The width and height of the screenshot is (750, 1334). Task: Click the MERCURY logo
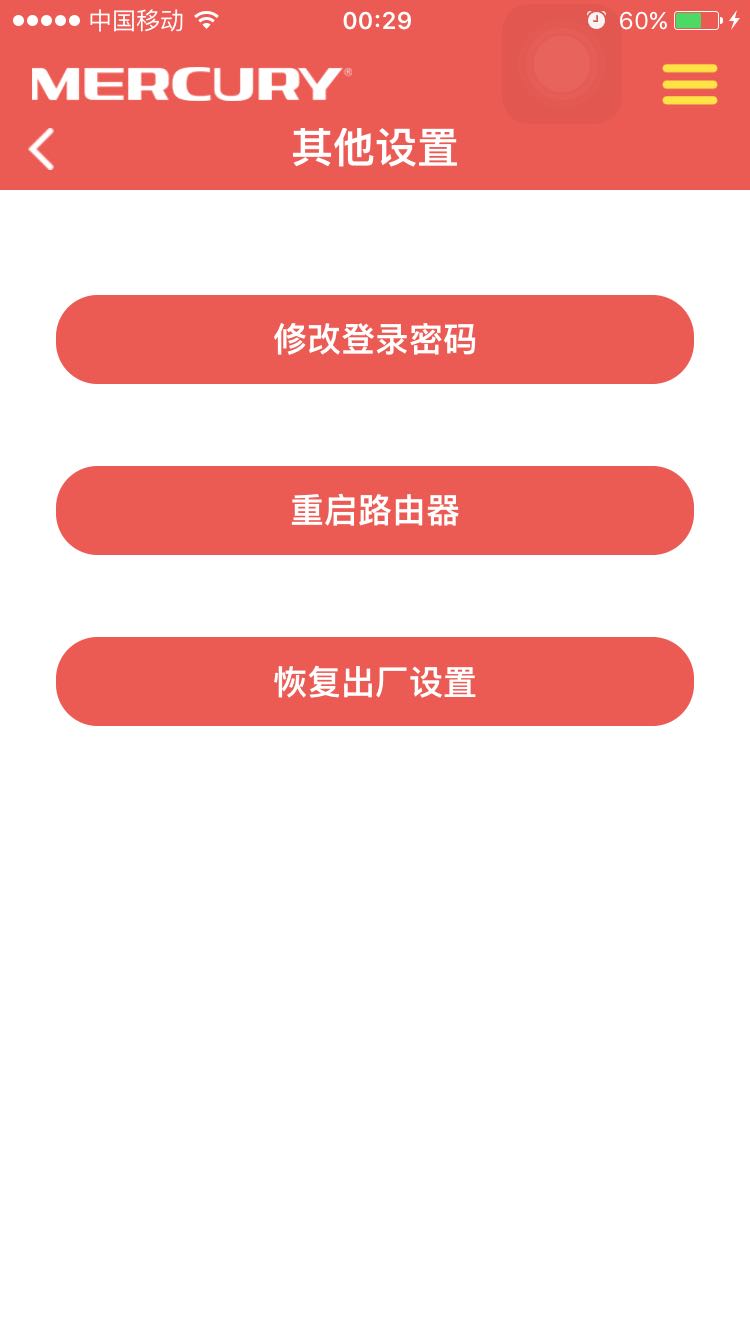tap(188, 84)
